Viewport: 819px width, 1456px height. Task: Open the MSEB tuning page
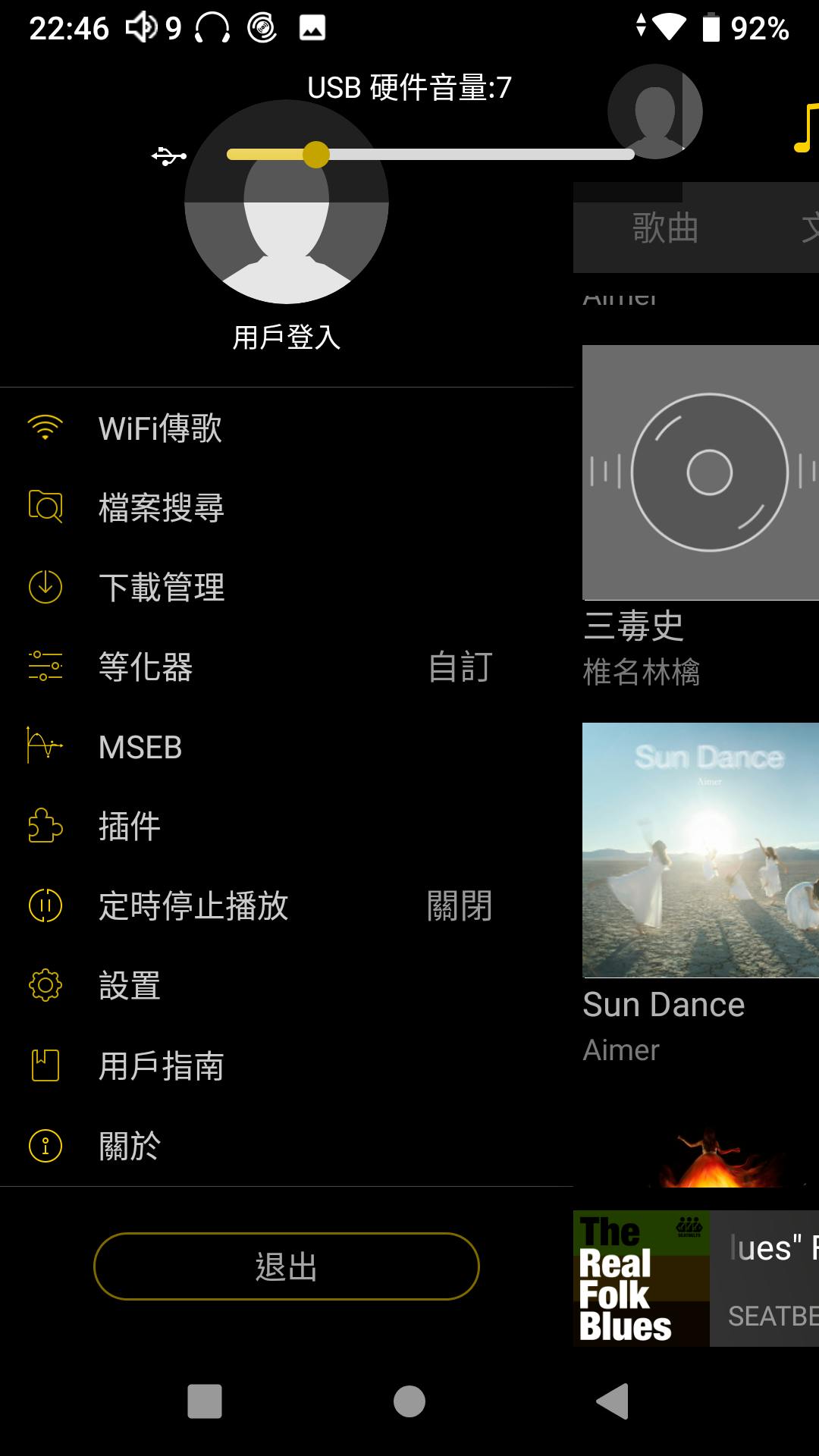140,748
